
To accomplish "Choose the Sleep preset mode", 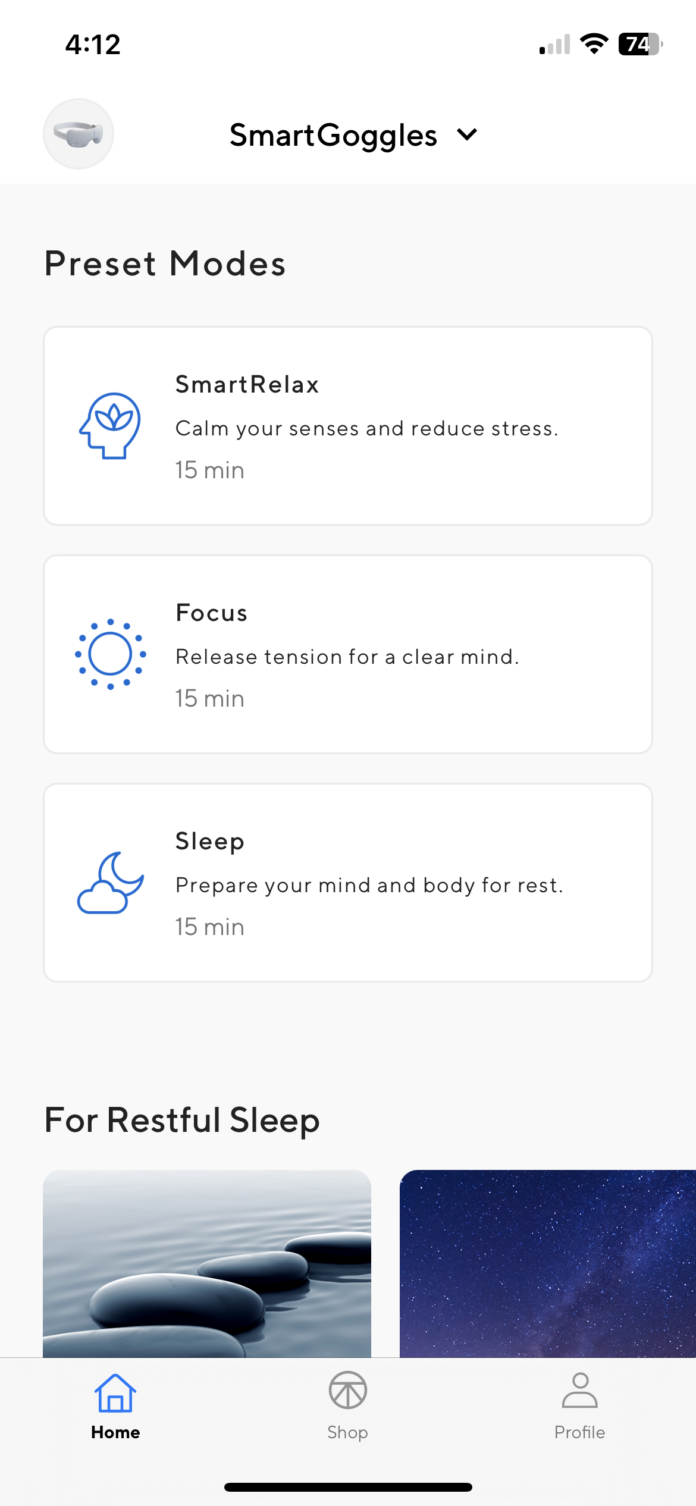I will 348,882.
